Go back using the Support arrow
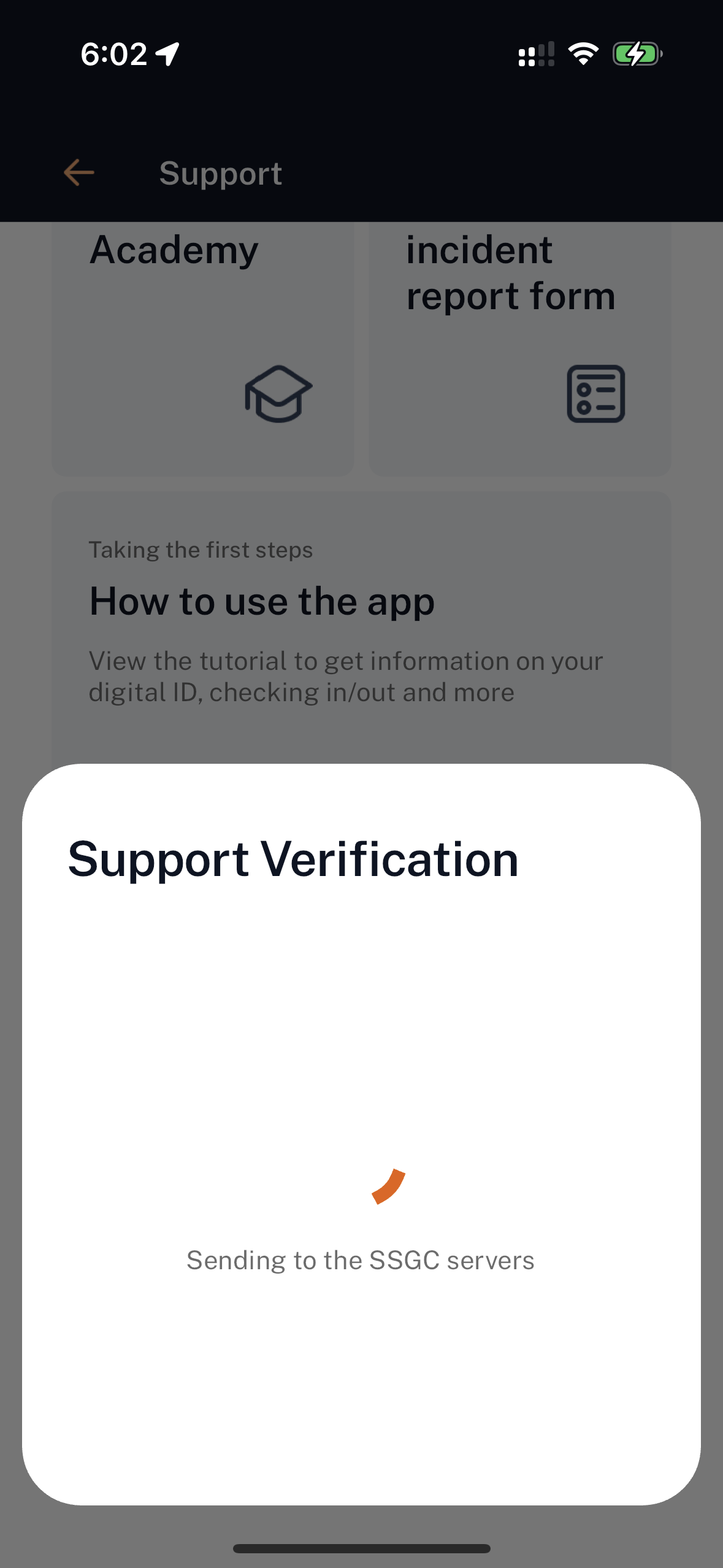The height and width of the screenshot is (1568, 723). [x=79, y=172]
